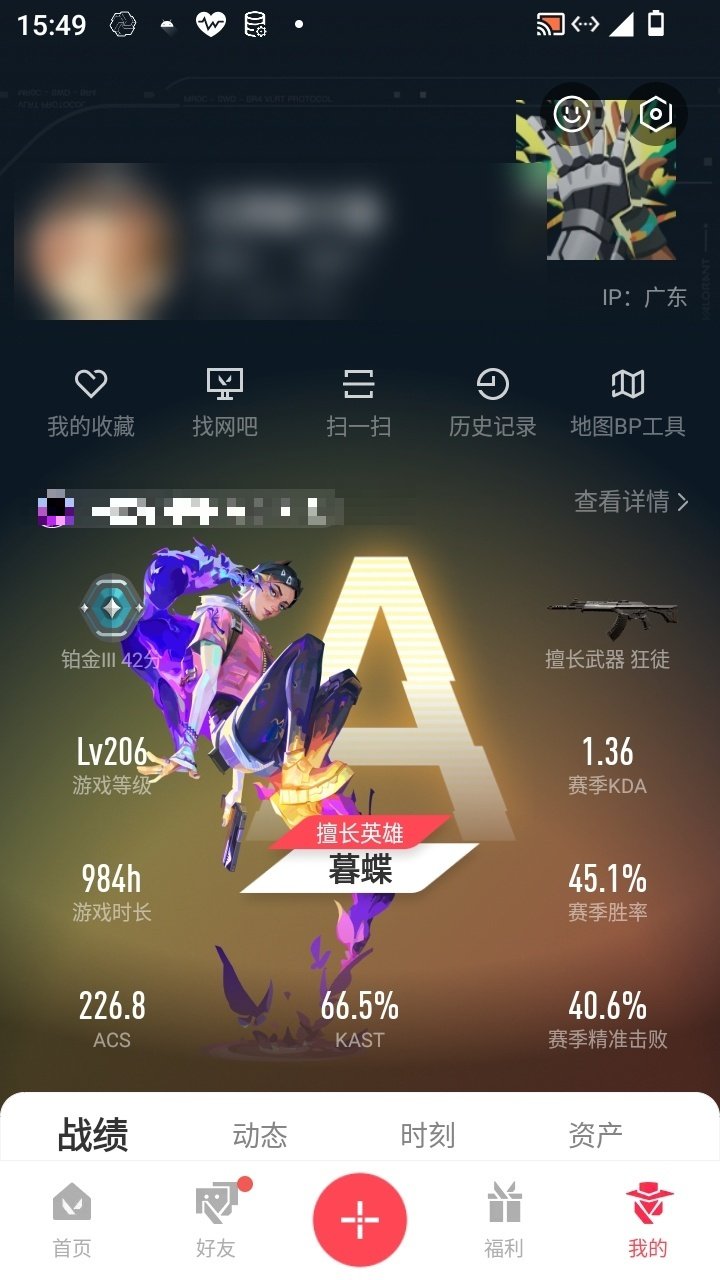Select the 找网吧 internet cafe finder icon

click(226, 383)
